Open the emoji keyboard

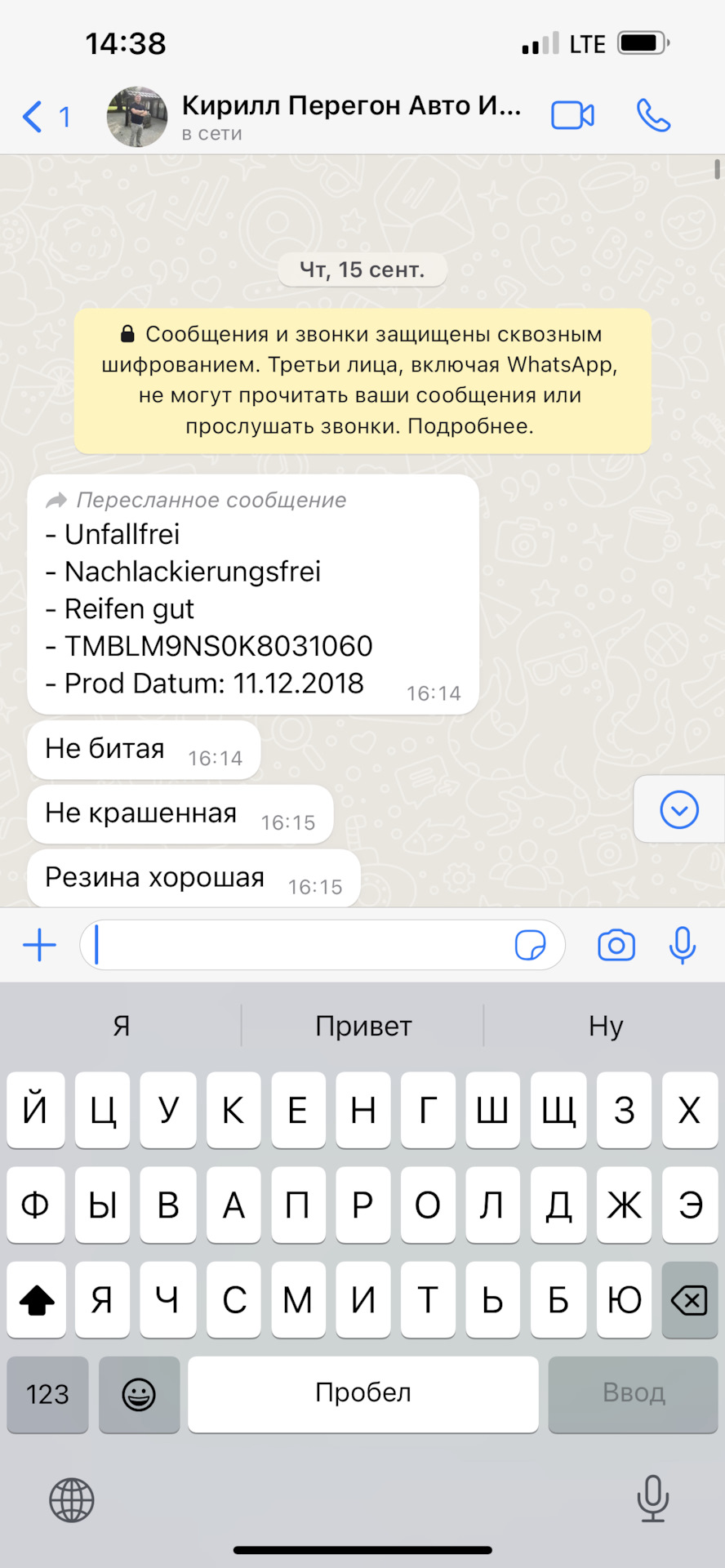click(139, 1394)
